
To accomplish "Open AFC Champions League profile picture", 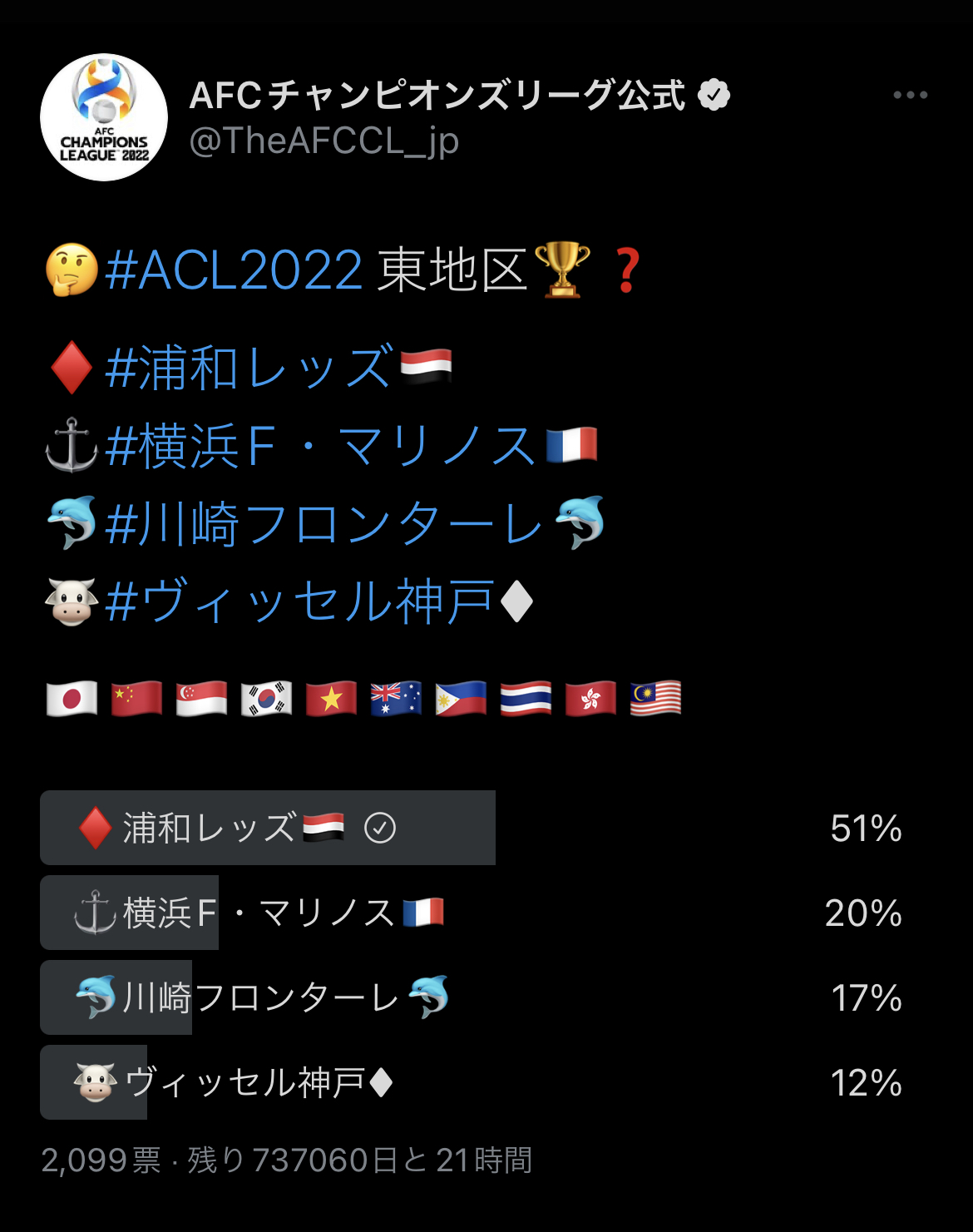I will pyautogui.click(x=104, y=117).
